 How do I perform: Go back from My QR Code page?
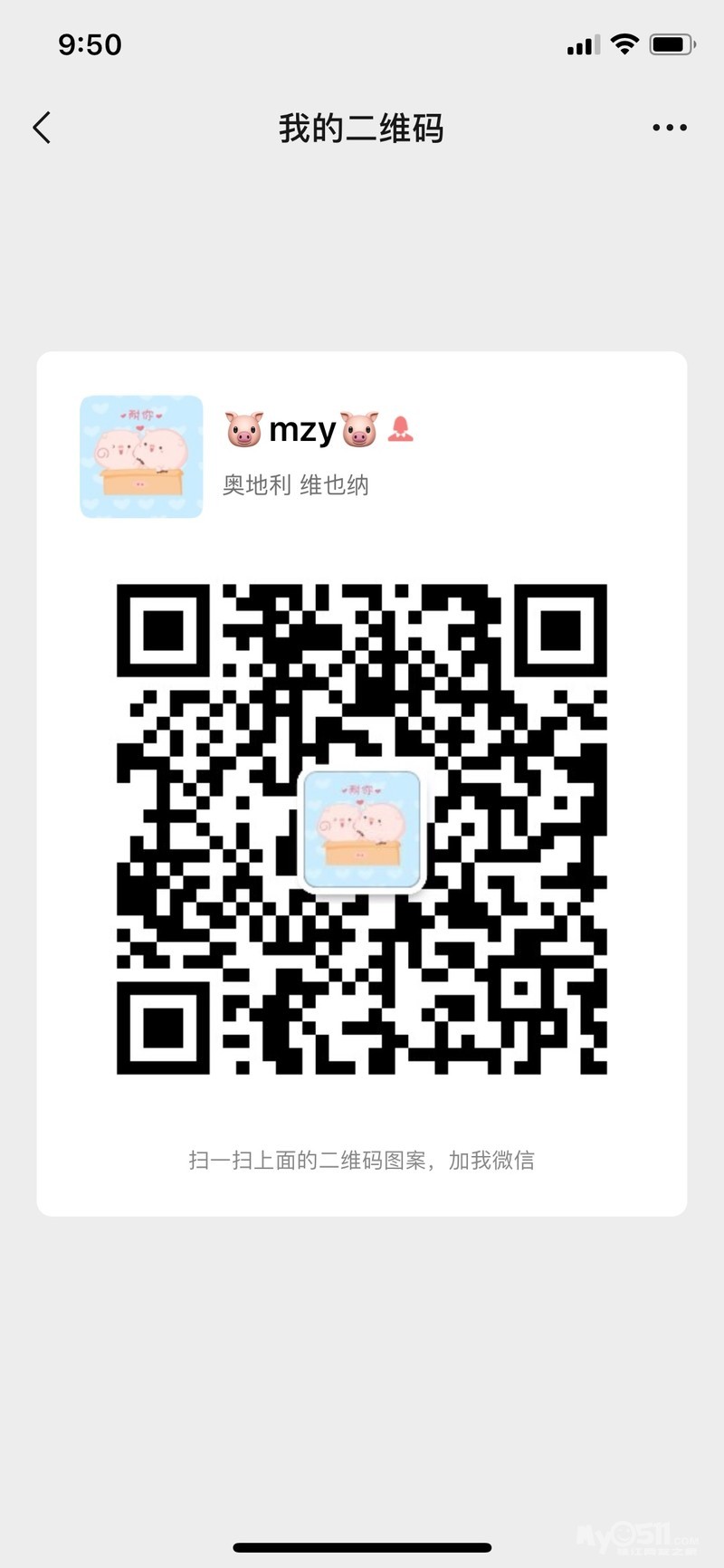click(42, 128)
